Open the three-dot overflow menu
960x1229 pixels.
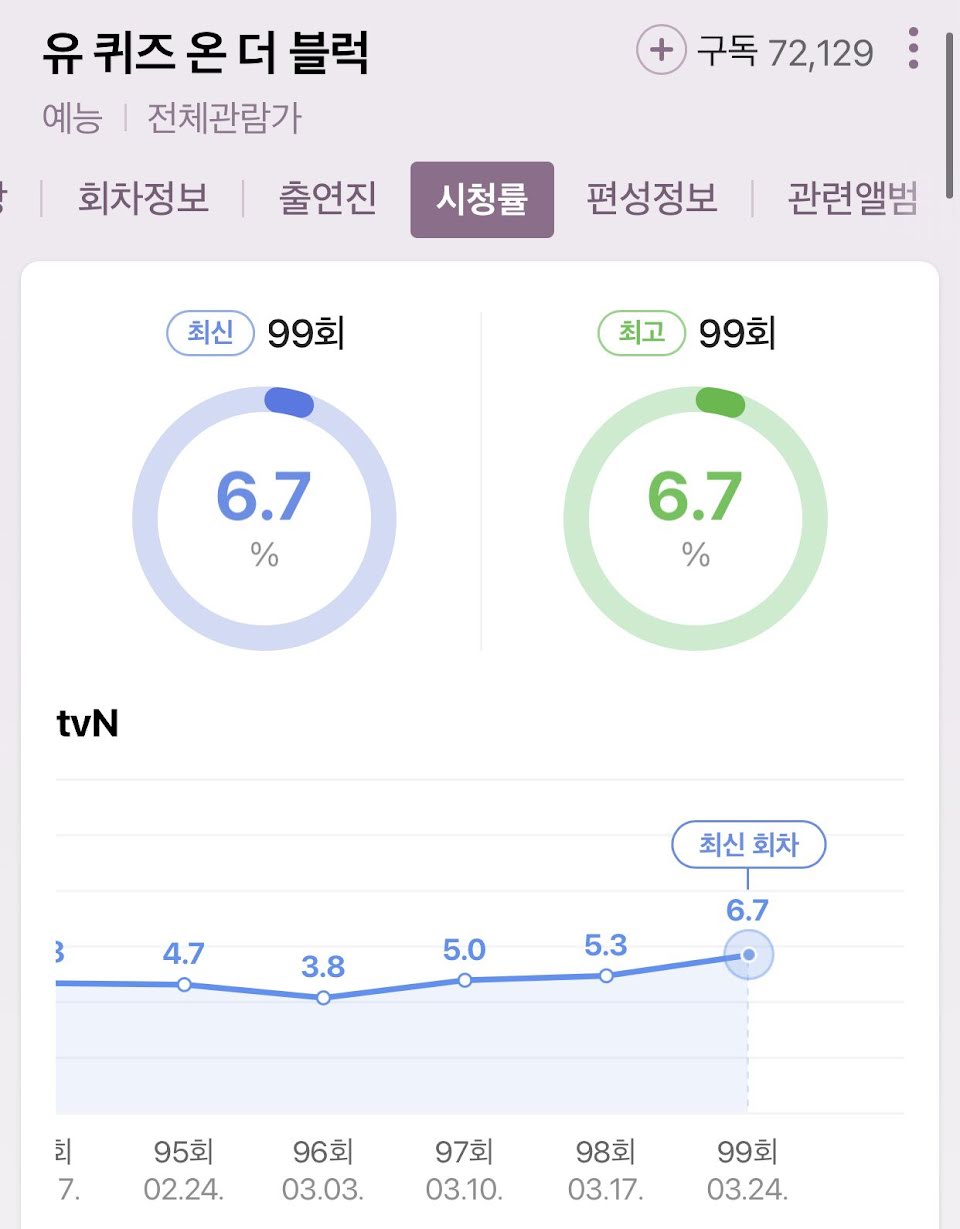[x=913, y=49]
